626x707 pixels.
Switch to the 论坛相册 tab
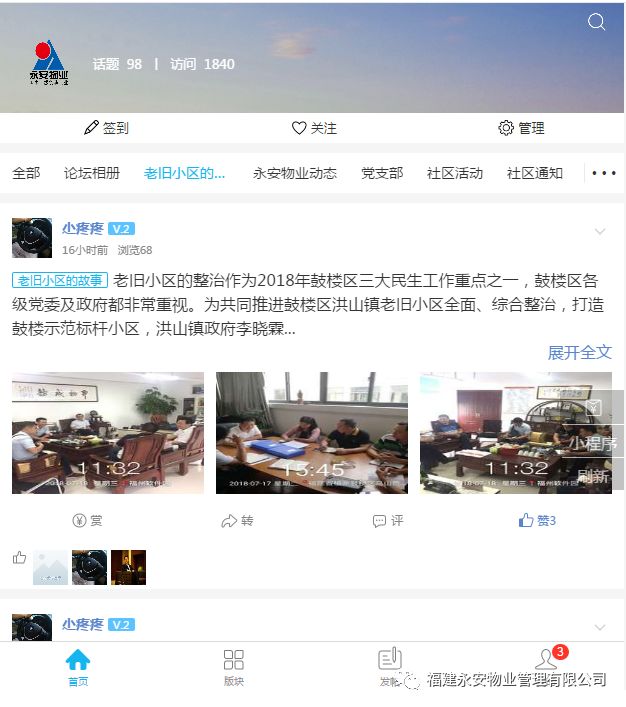pyautogui.click(x=92, y=173)
